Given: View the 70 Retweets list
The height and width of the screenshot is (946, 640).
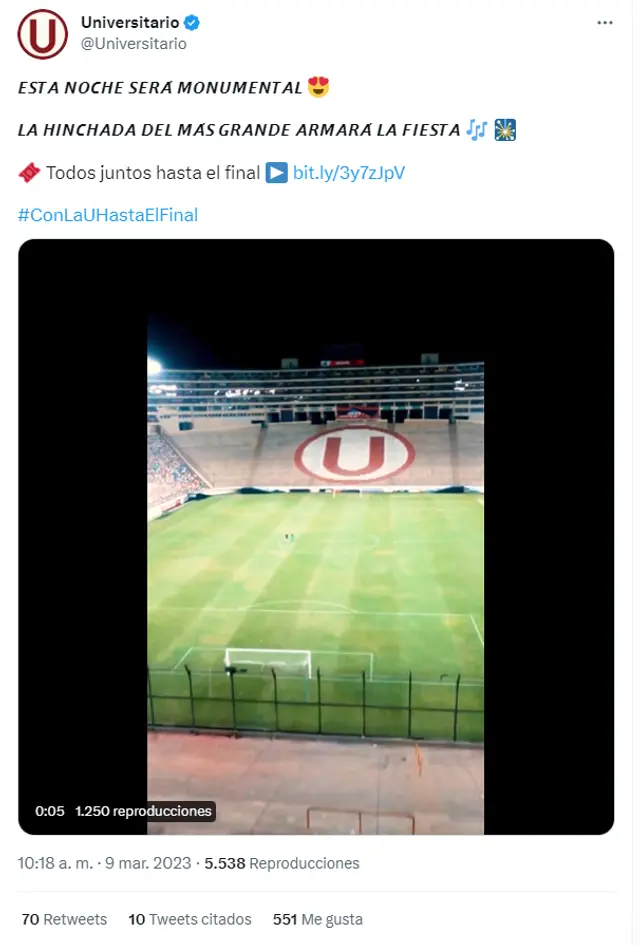Looking at the screenshot, I should click(64, 919).
